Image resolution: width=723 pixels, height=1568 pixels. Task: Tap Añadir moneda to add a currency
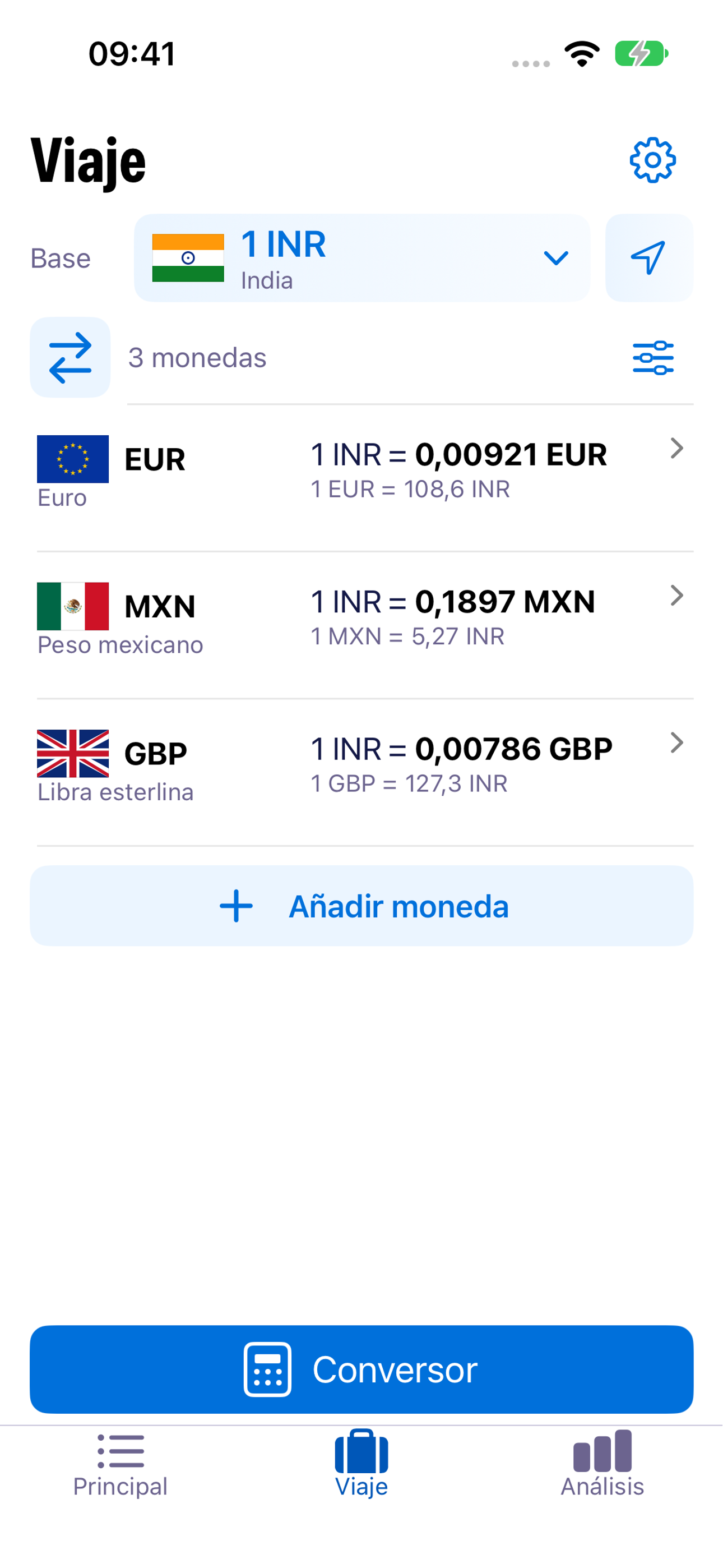coord(361,906)
